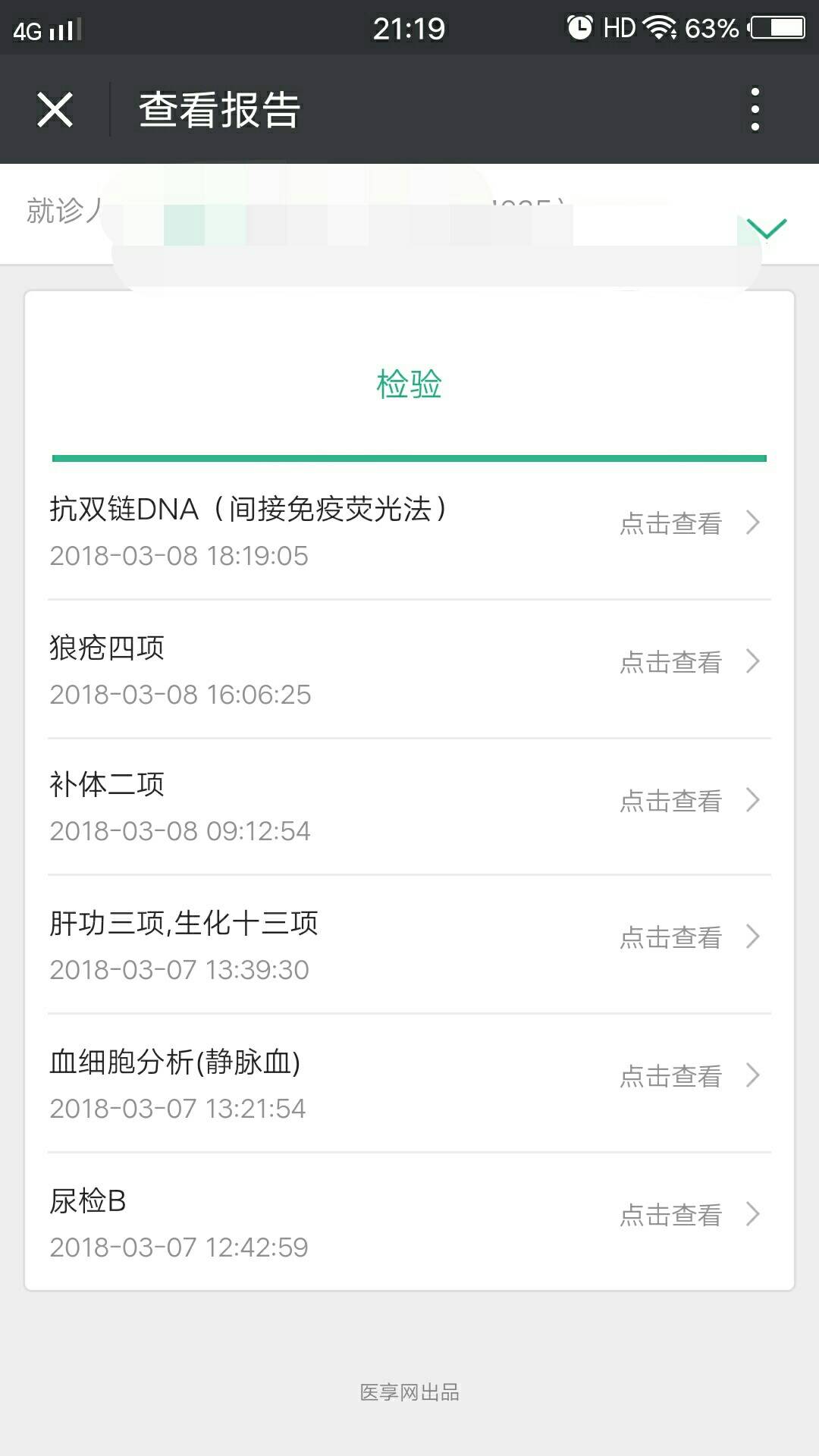Open the three-dot more options menu

pos(754,109)
